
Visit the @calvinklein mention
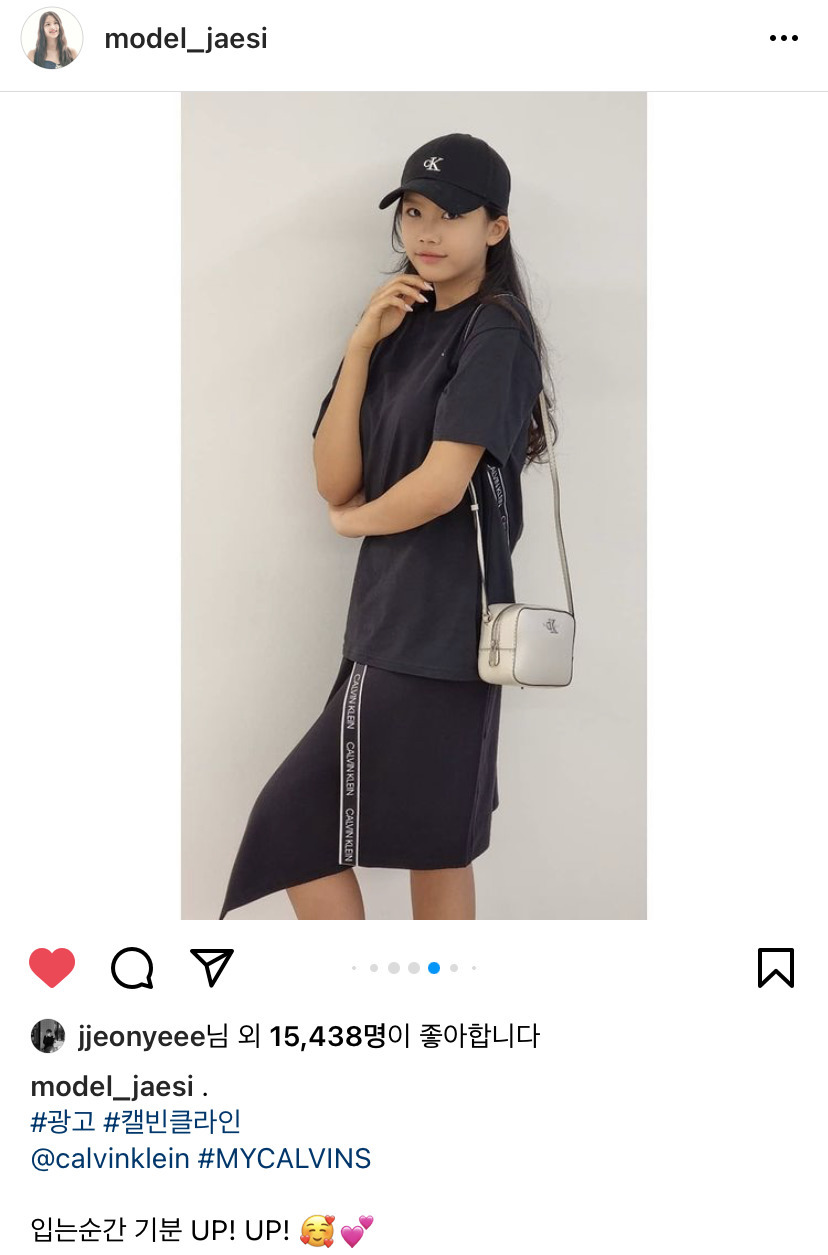pos(110,1159)
